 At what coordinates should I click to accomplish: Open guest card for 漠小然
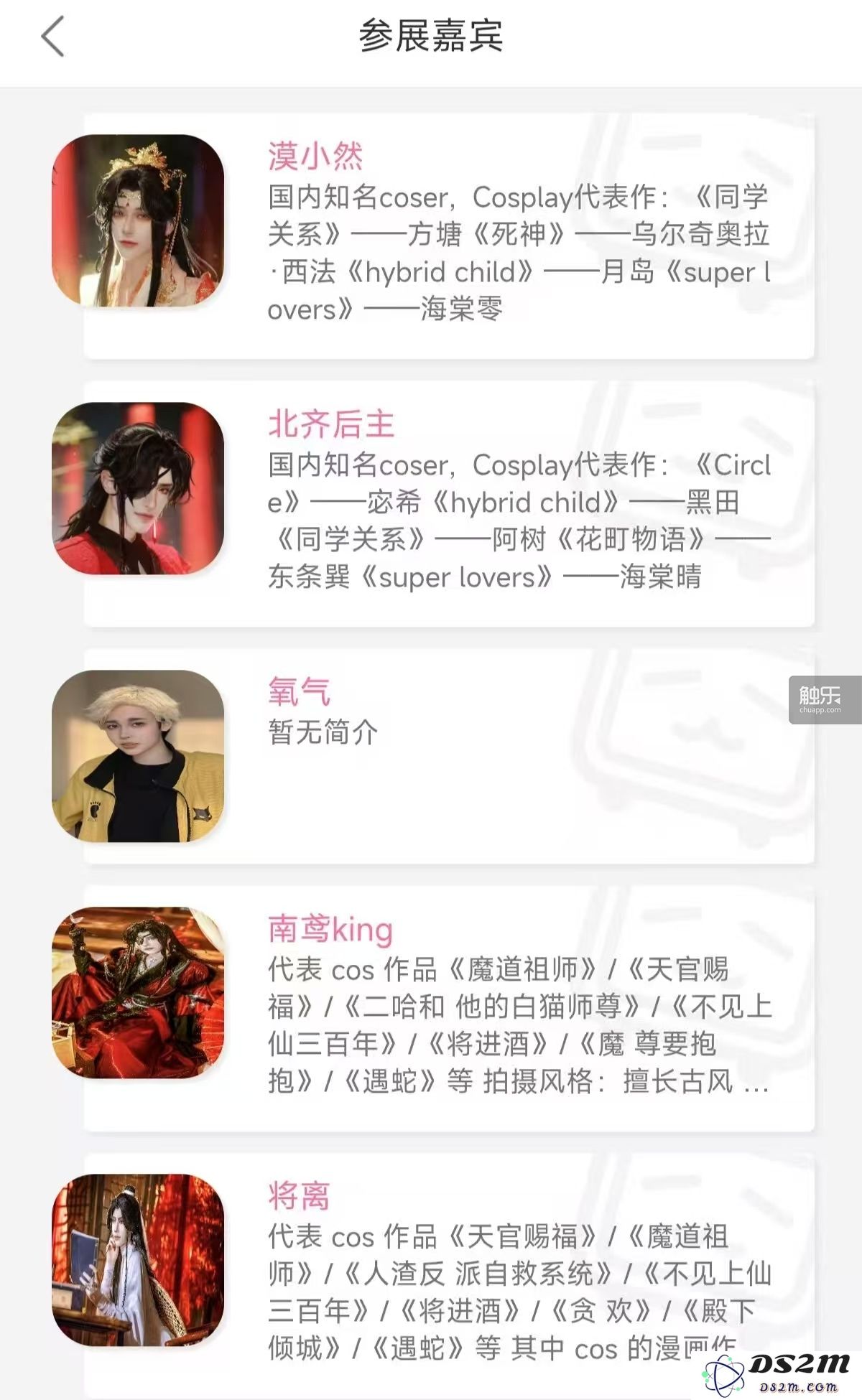coord(448,235)
